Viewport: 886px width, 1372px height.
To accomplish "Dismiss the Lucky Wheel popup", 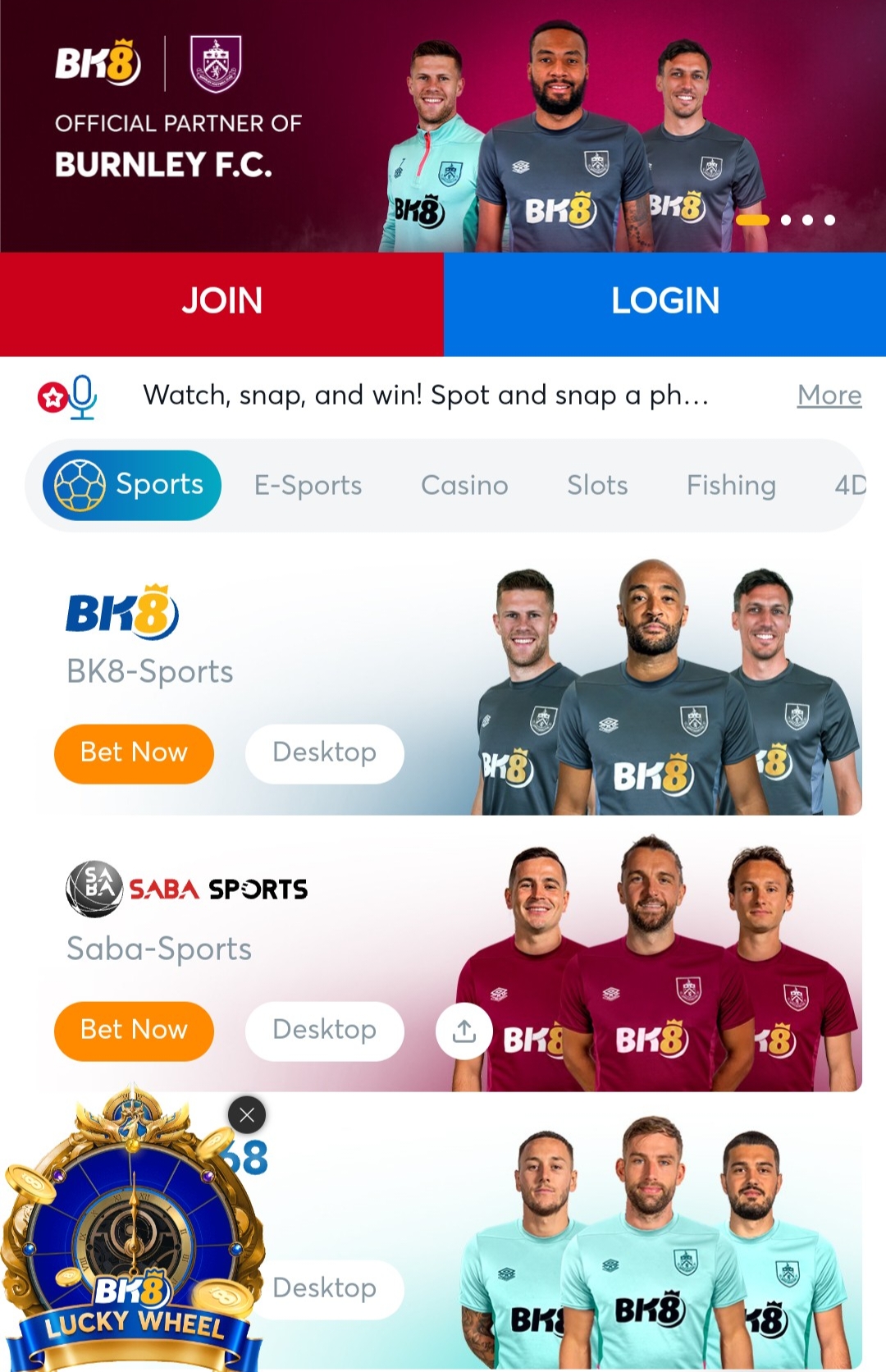I will [x=247, y=1115].
